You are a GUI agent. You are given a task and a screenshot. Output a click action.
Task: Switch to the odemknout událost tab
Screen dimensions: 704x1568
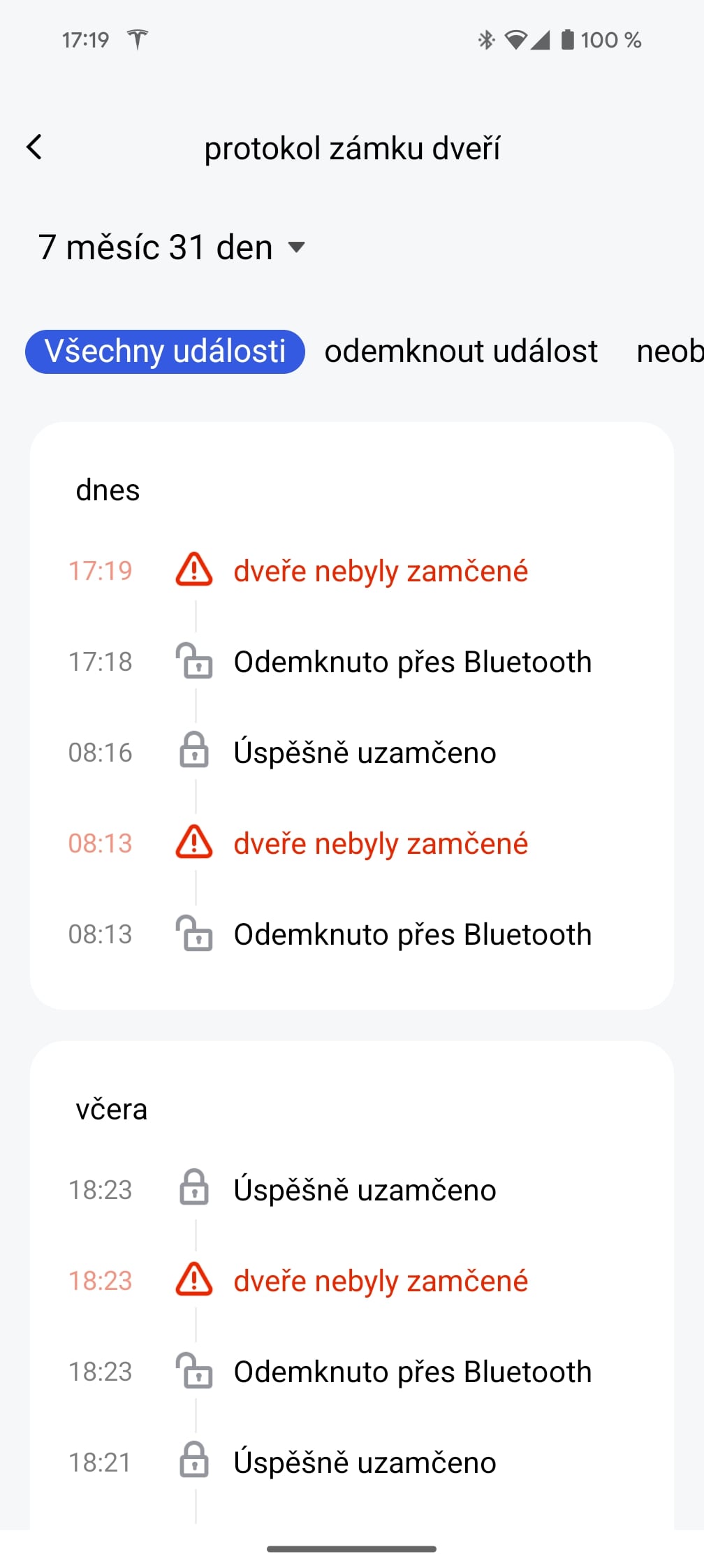click(461, 351)
